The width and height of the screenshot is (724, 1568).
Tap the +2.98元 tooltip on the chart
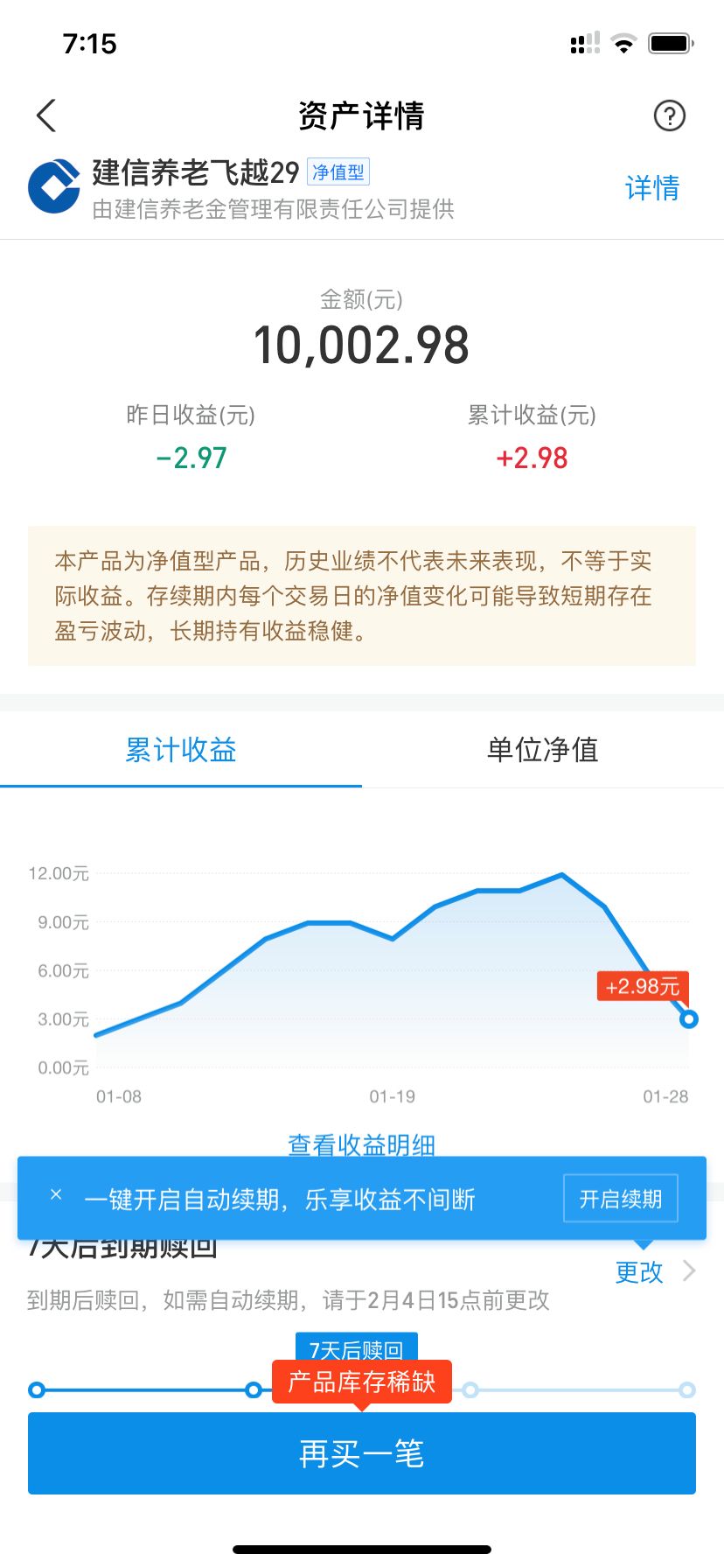(x=643, y=986)
